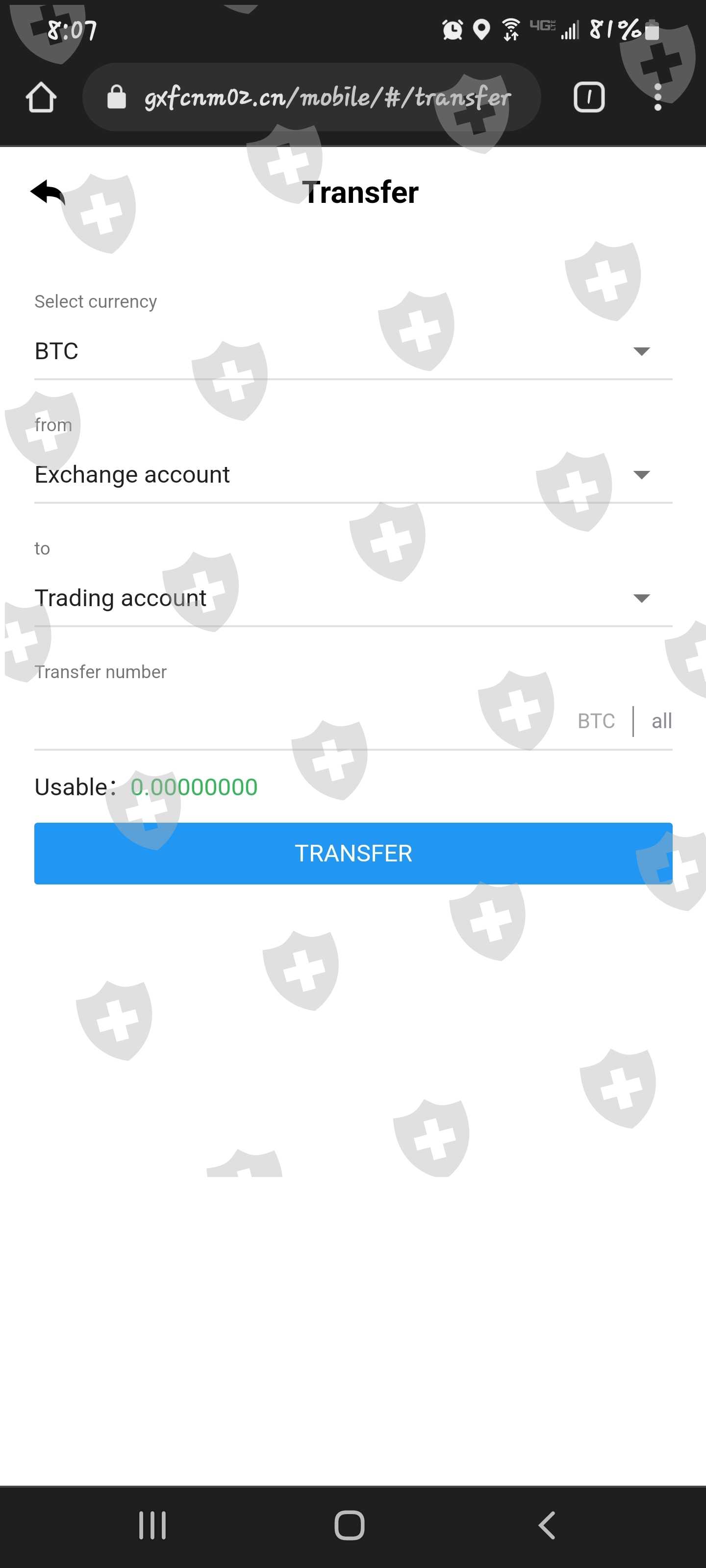Tap the blue TRANSFER button
The width and height of the screenshot is (706, 1568).
[353, 854]
